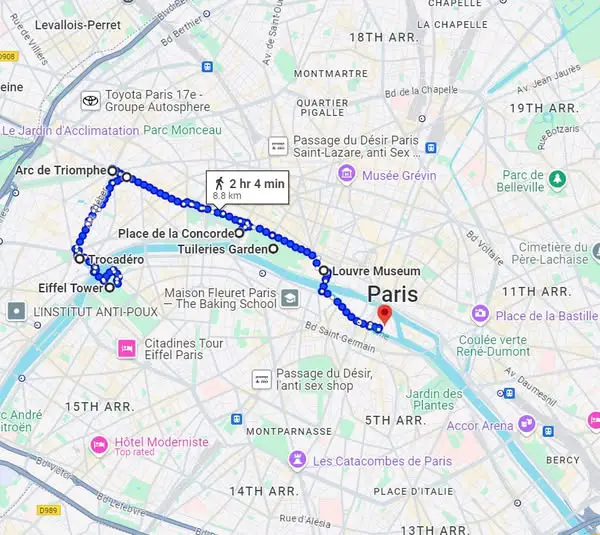The image size is (600, 535).
Task: Open the Parc de Belleville marker
Action: [558, 181]
